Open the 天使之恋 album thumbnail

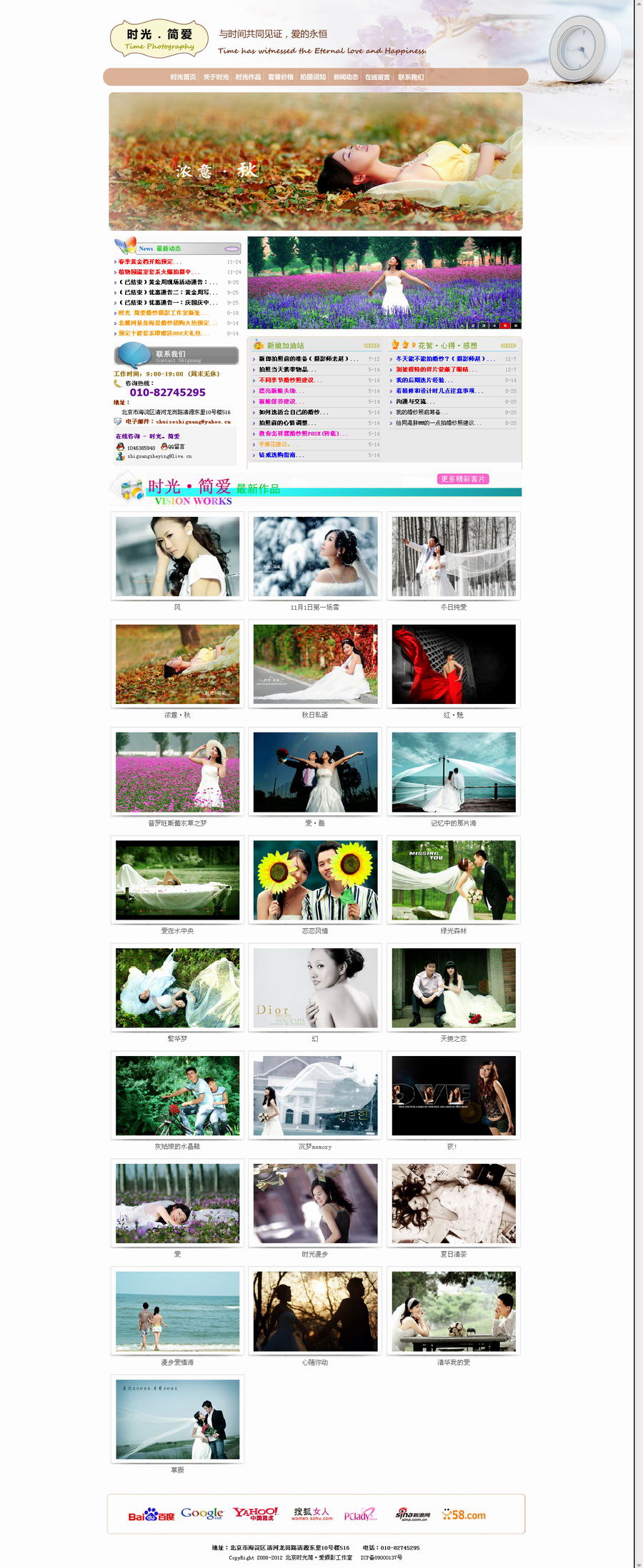453,988
